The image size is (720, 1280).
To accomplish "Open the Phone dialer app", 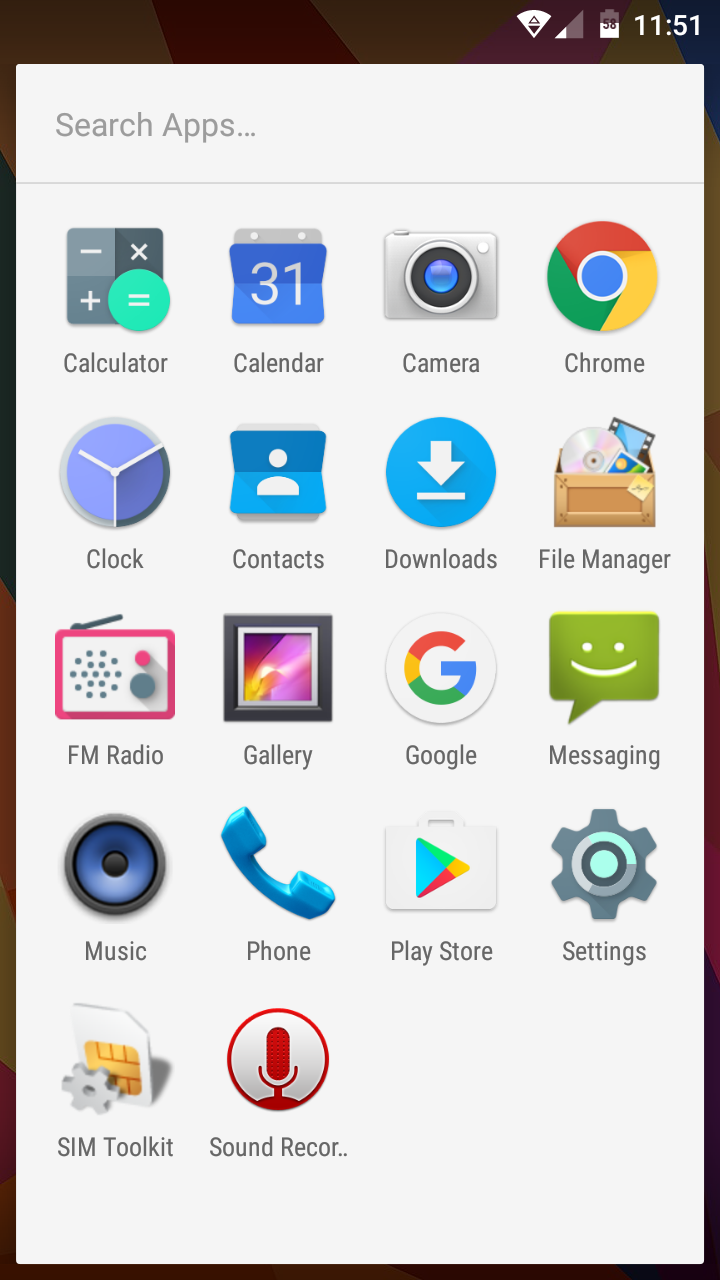I will [278, 864].
